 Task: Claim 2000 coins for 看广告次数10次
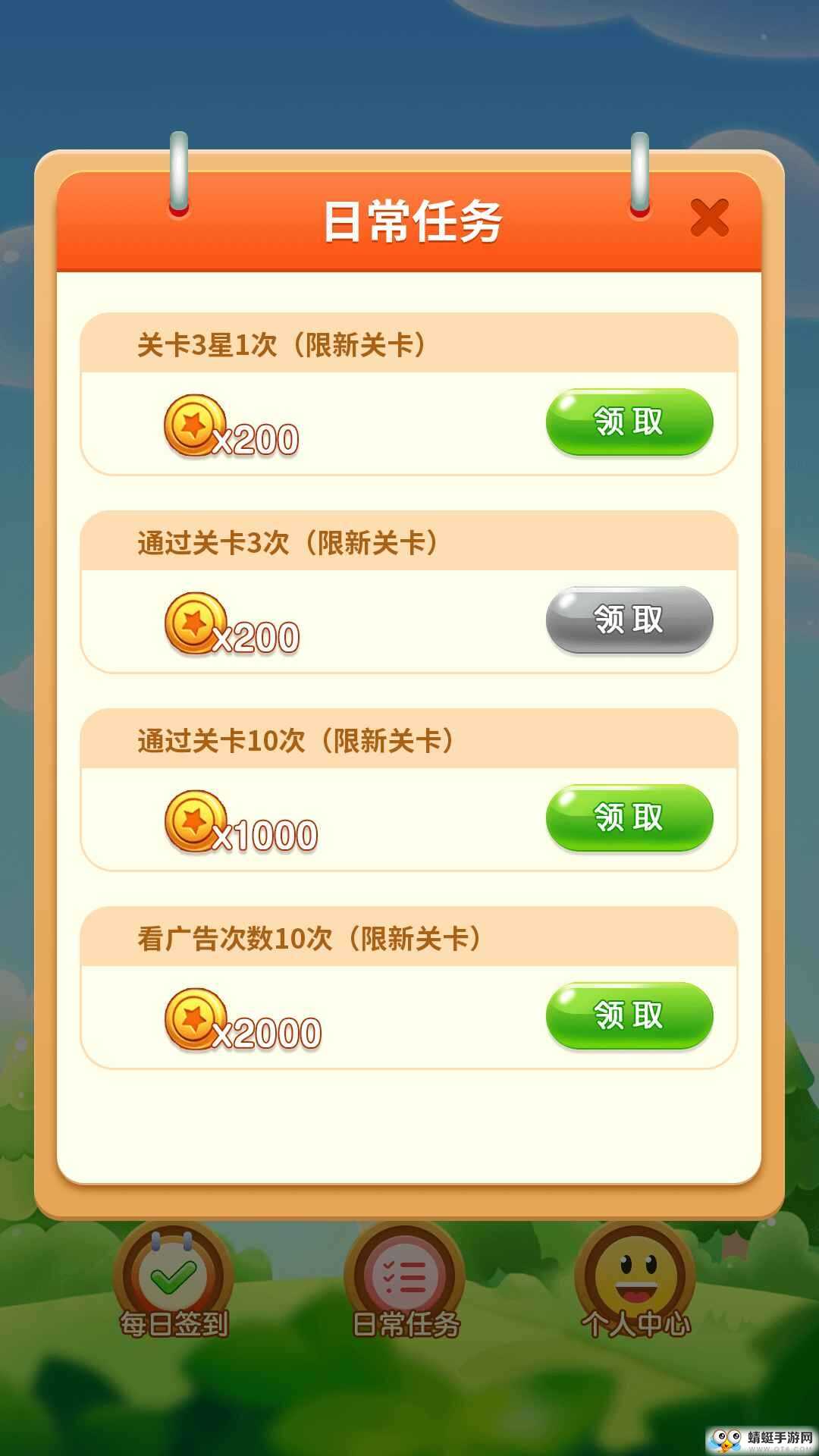(629, 1015)
